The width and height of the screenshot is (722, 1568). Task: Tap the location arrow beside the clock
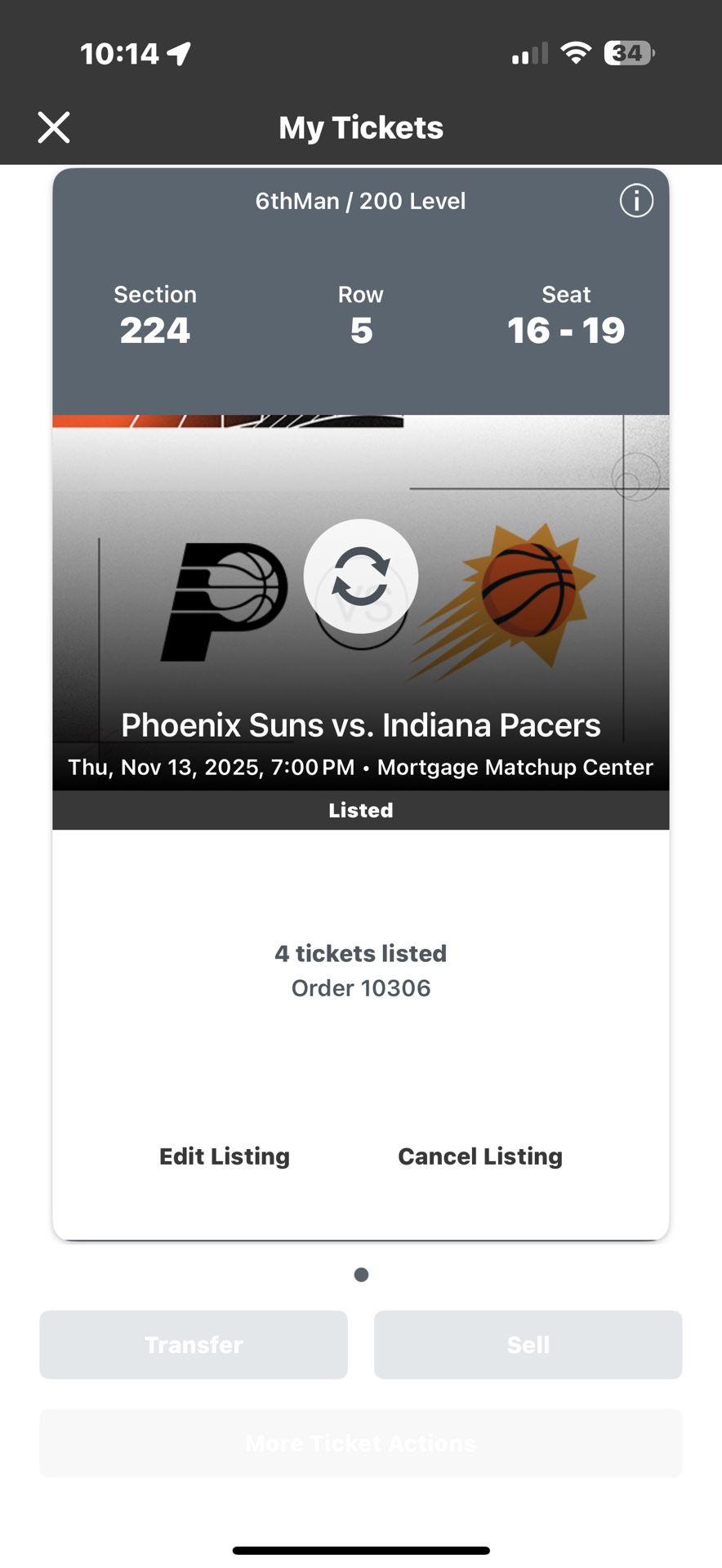(x=179, y=52)
